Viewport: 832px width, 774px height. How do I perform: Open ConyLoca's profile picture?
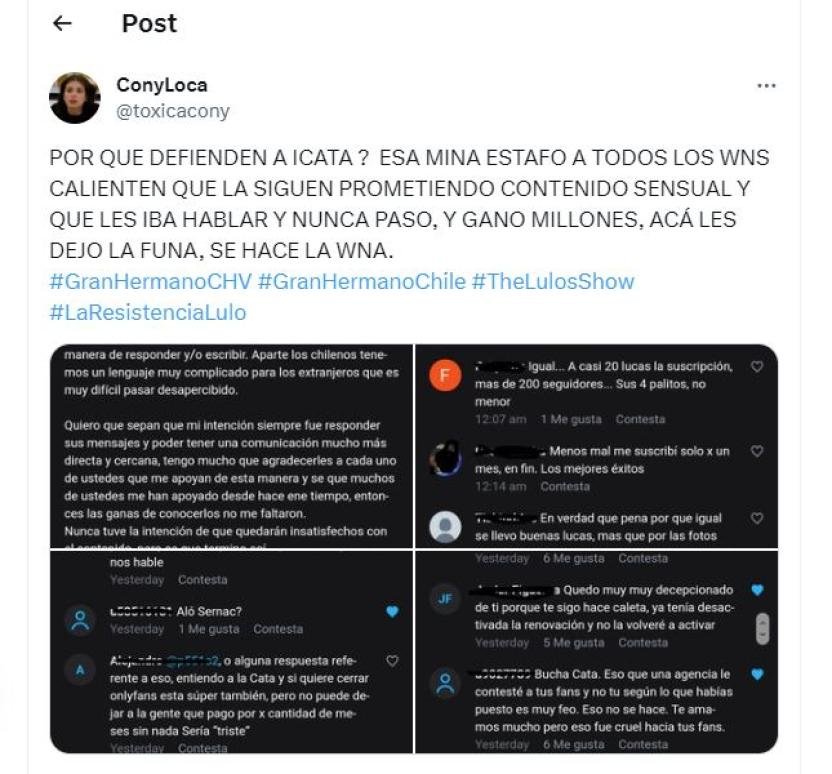pos(74,98)
